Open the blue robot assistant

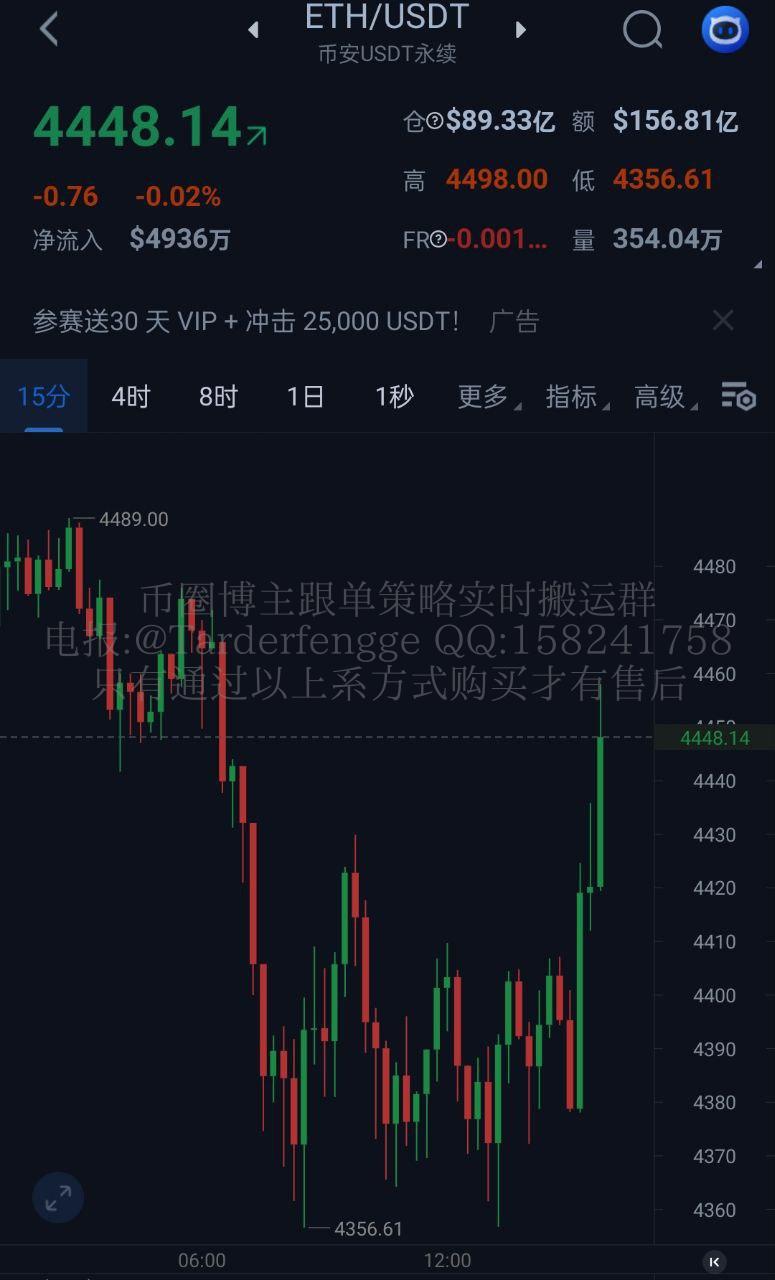(x=725, y=30)
